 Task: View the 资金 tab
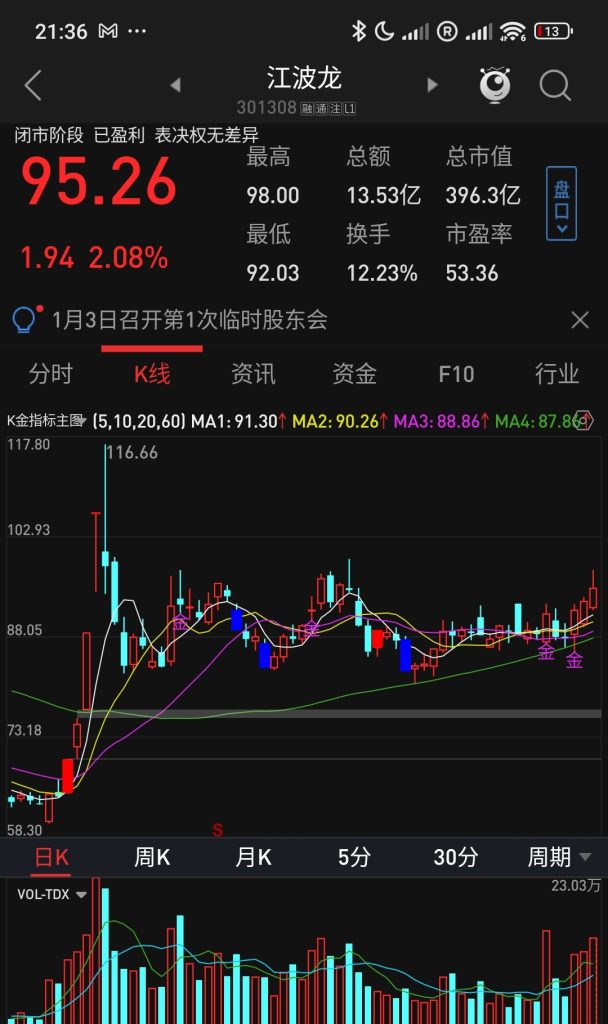[x=354, y=374]
